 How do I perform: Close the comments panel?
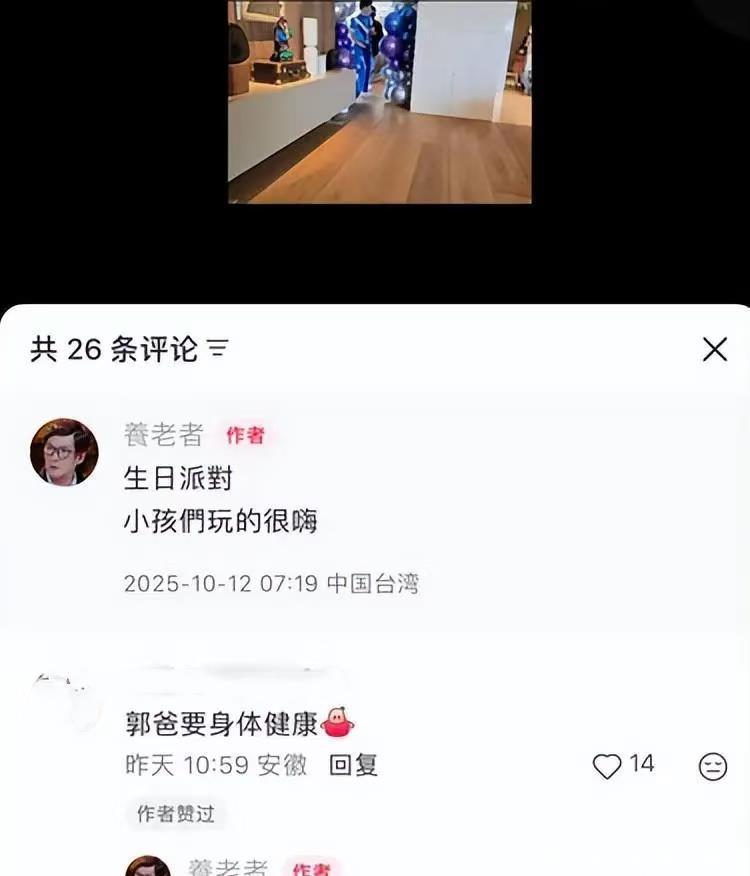point(714,349)
